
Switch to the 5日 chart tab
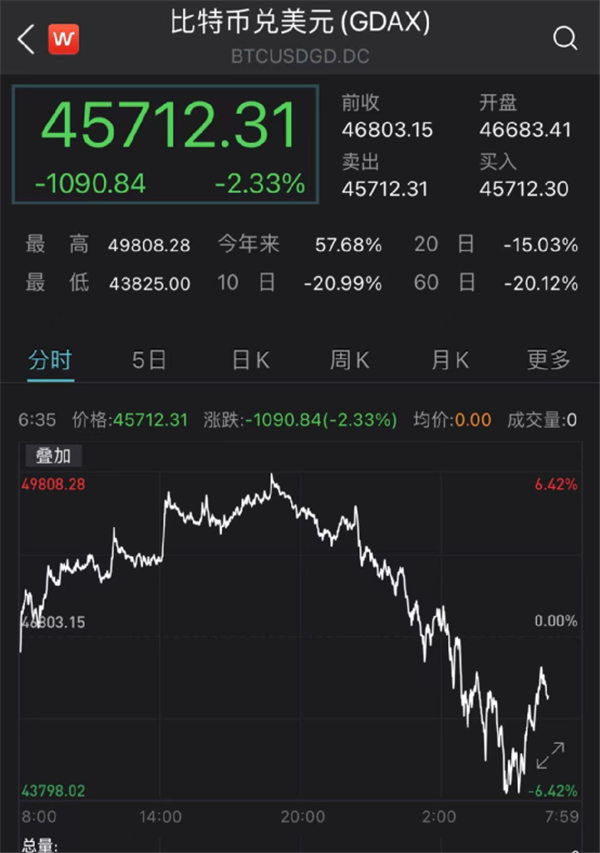pyautogui.click(x=150, y=360)
